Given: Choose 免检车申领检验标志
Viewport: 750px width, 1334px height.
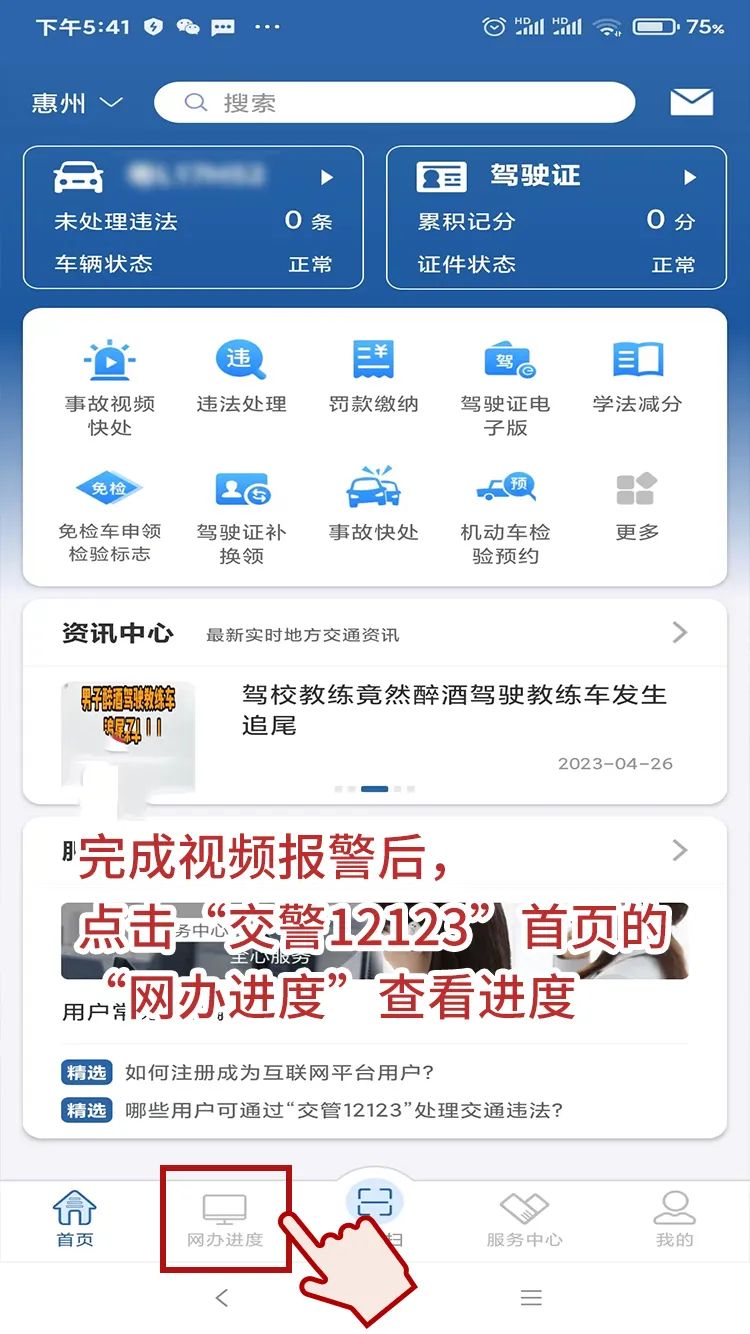Looking at the screenshot, I should (x=110, y=515).
